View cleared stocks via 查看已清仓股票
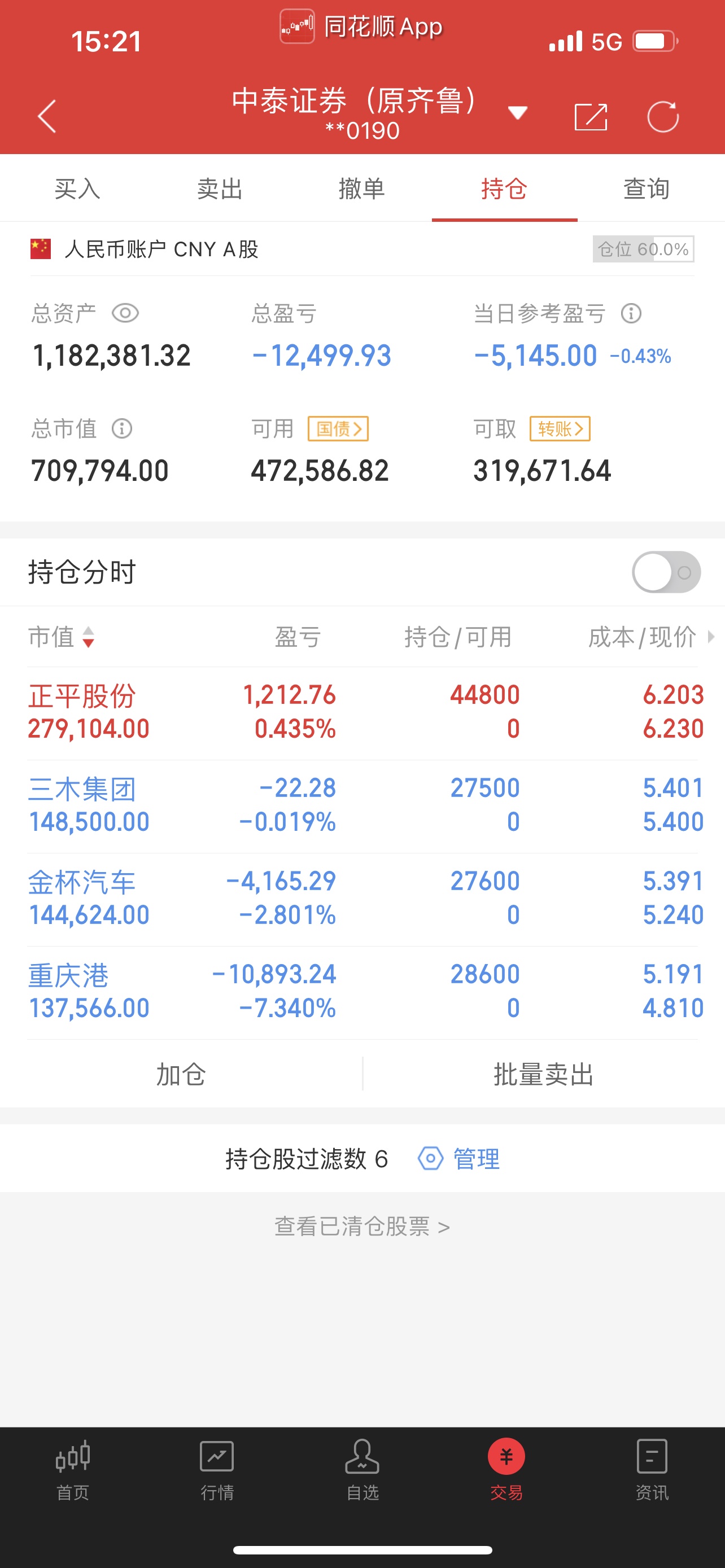This screenshot has width=725, height=1568. point(362,1226)
